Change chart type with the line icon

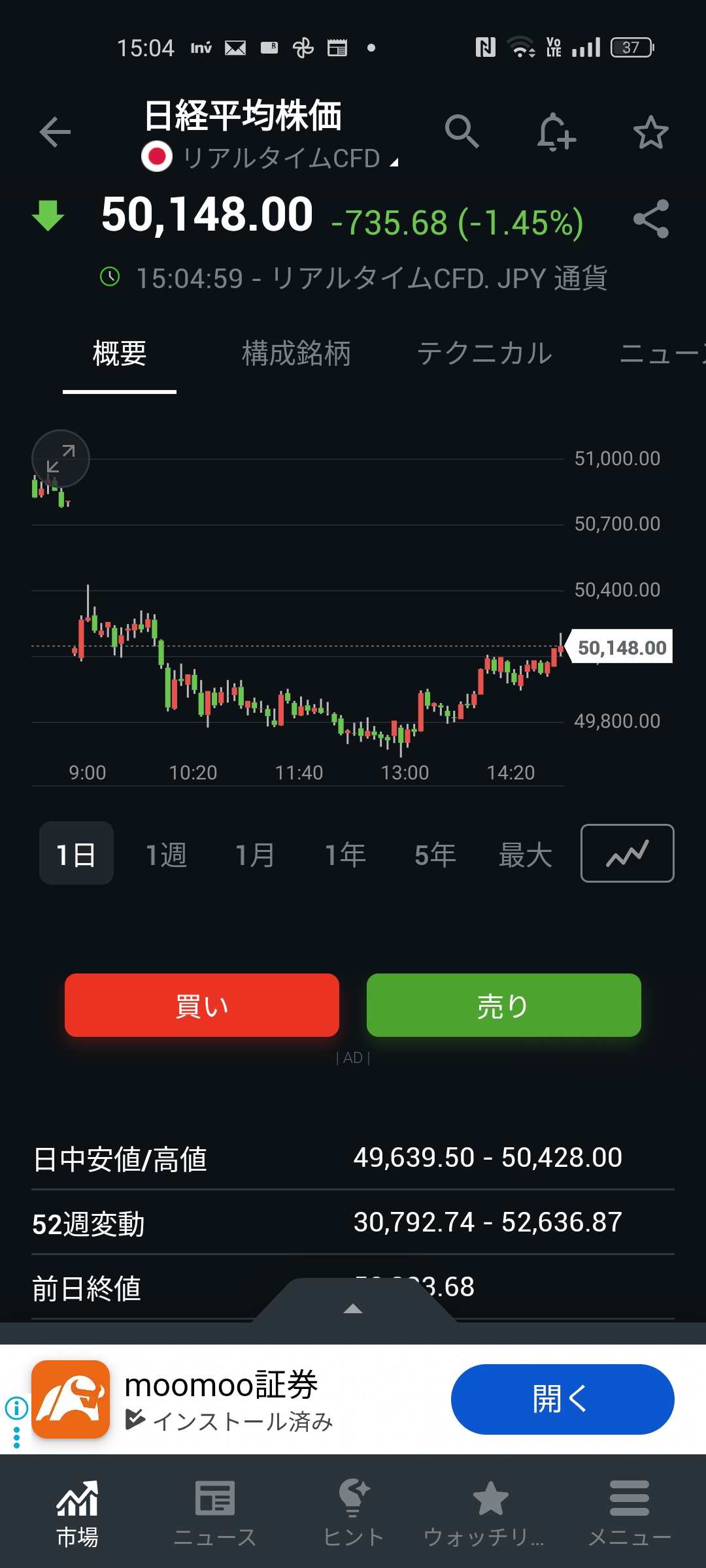click(627, 853)
